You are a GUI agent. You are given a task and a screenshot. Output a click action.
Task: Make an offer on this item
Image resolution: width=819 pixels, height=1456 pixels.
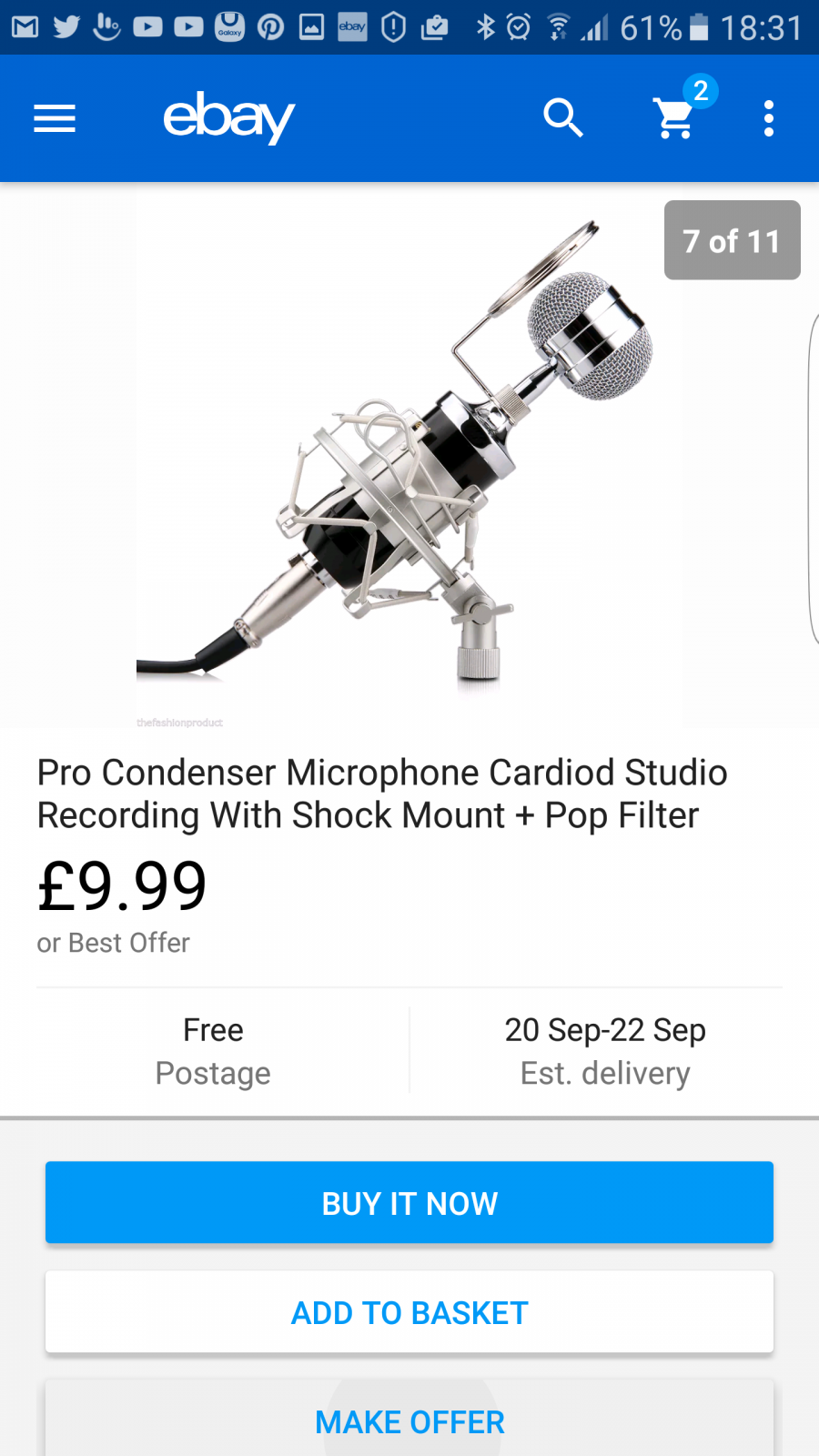(x=409, y=1421)
